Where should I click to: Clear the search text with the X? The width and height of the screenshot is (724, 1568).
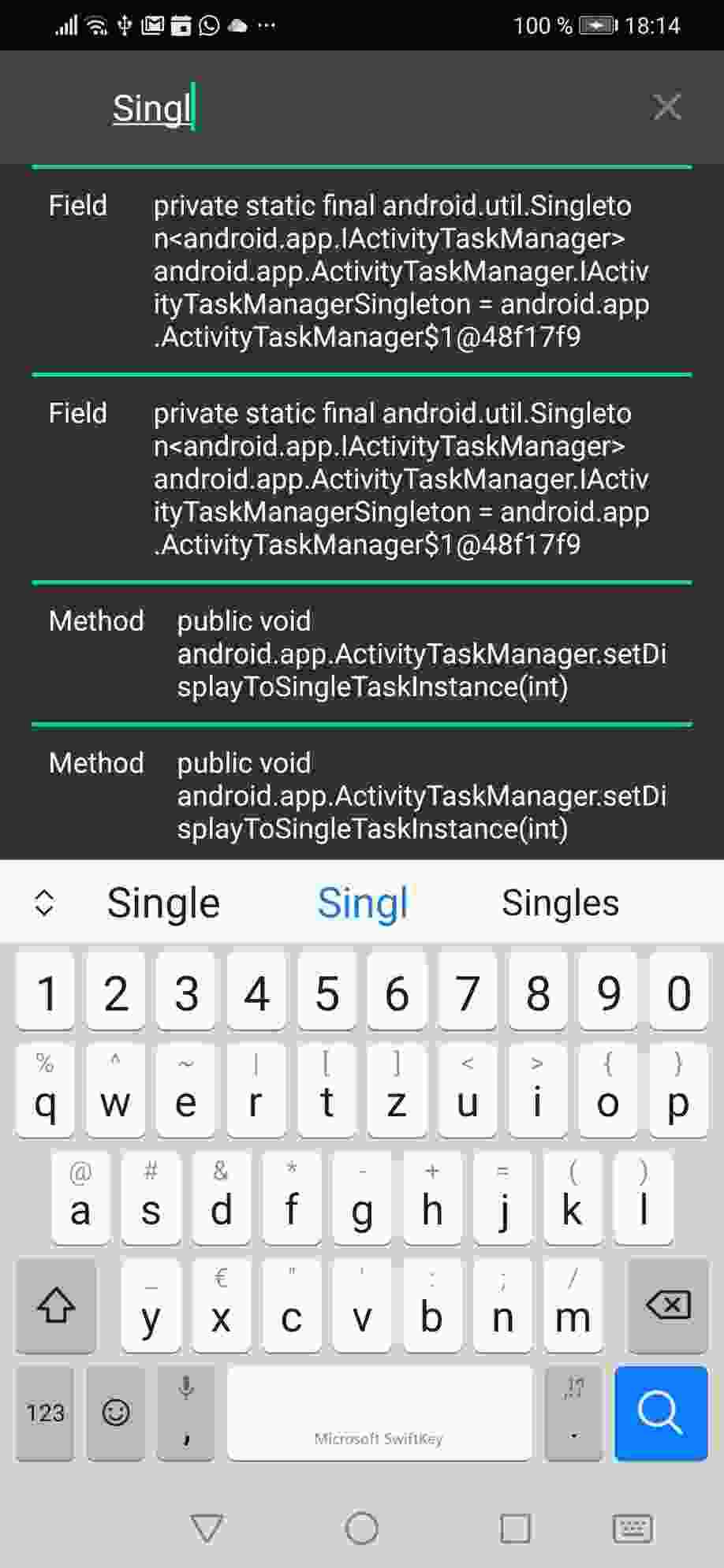(666, 106)
